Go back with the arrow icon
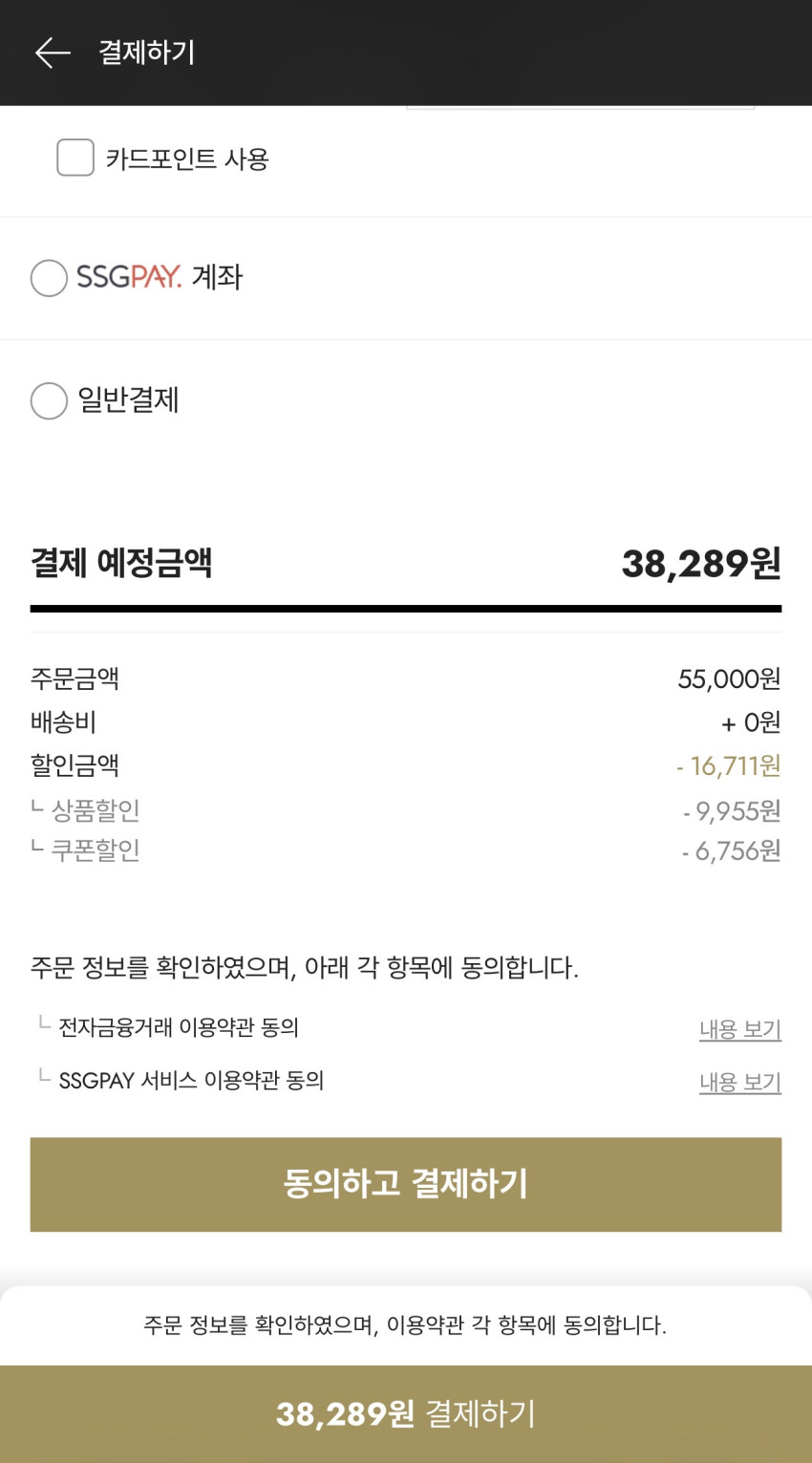 pyautogui.click(x=53, y=53)
